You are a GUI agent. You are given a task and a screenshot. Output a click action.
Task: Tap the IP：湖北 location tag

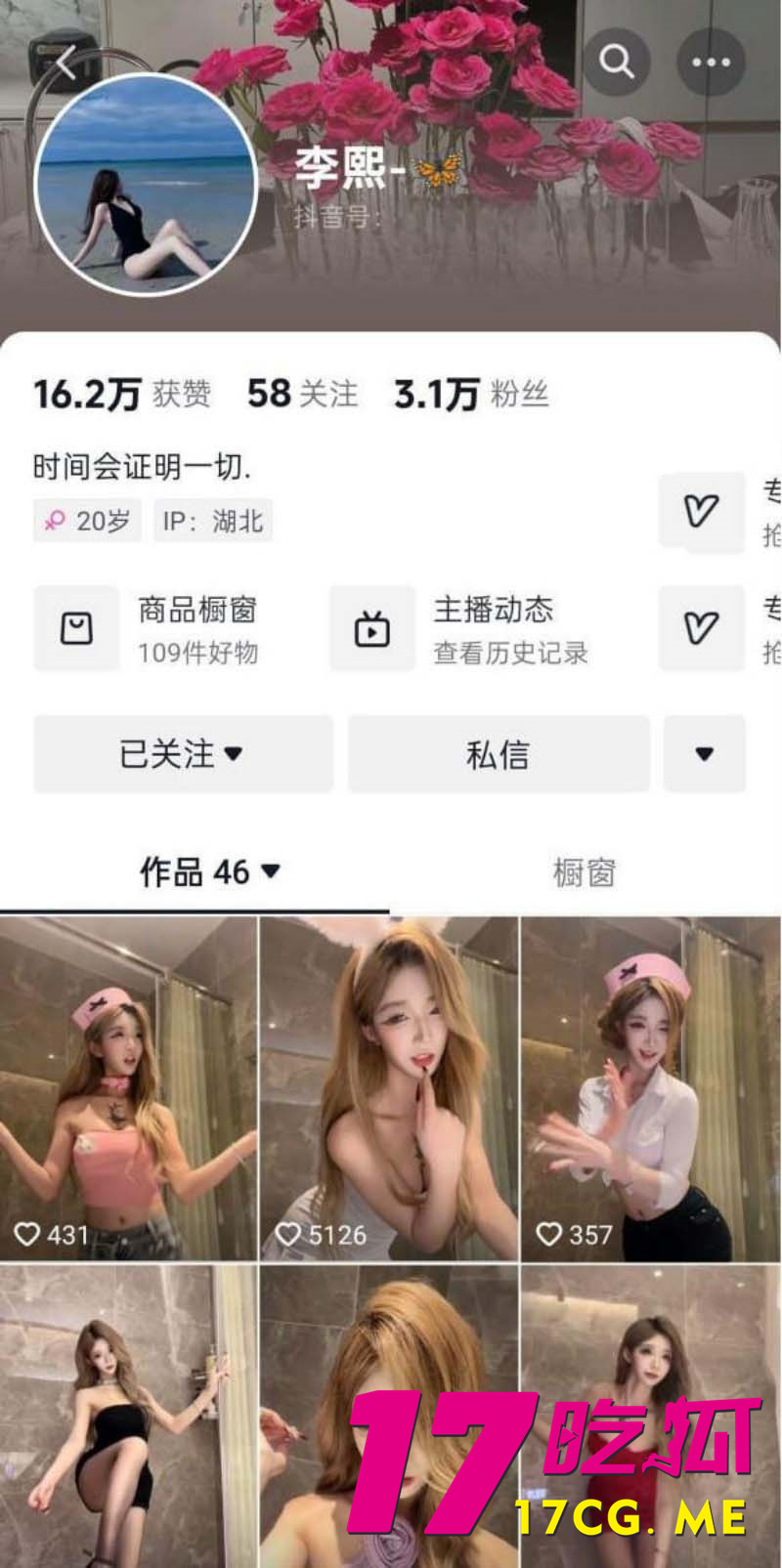coord(212,520)
